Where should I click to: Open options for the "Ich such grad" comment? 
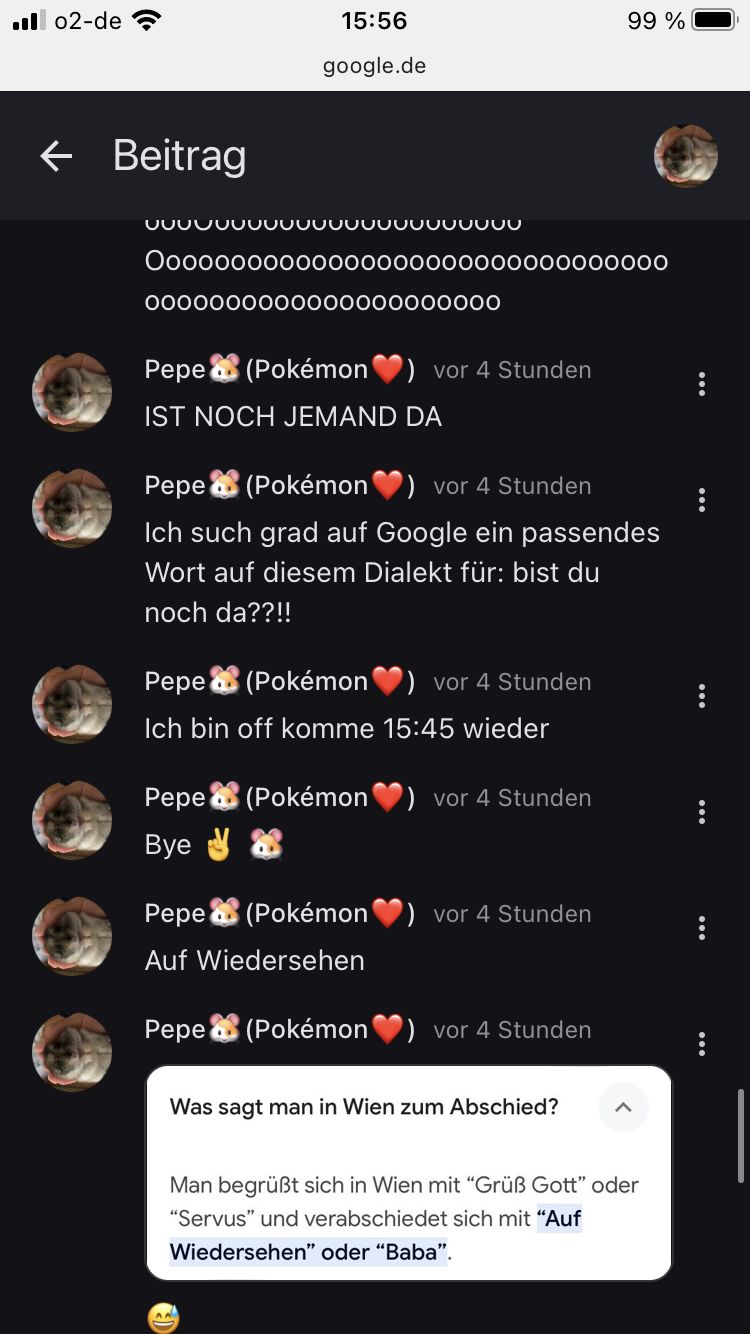[702, 500]
